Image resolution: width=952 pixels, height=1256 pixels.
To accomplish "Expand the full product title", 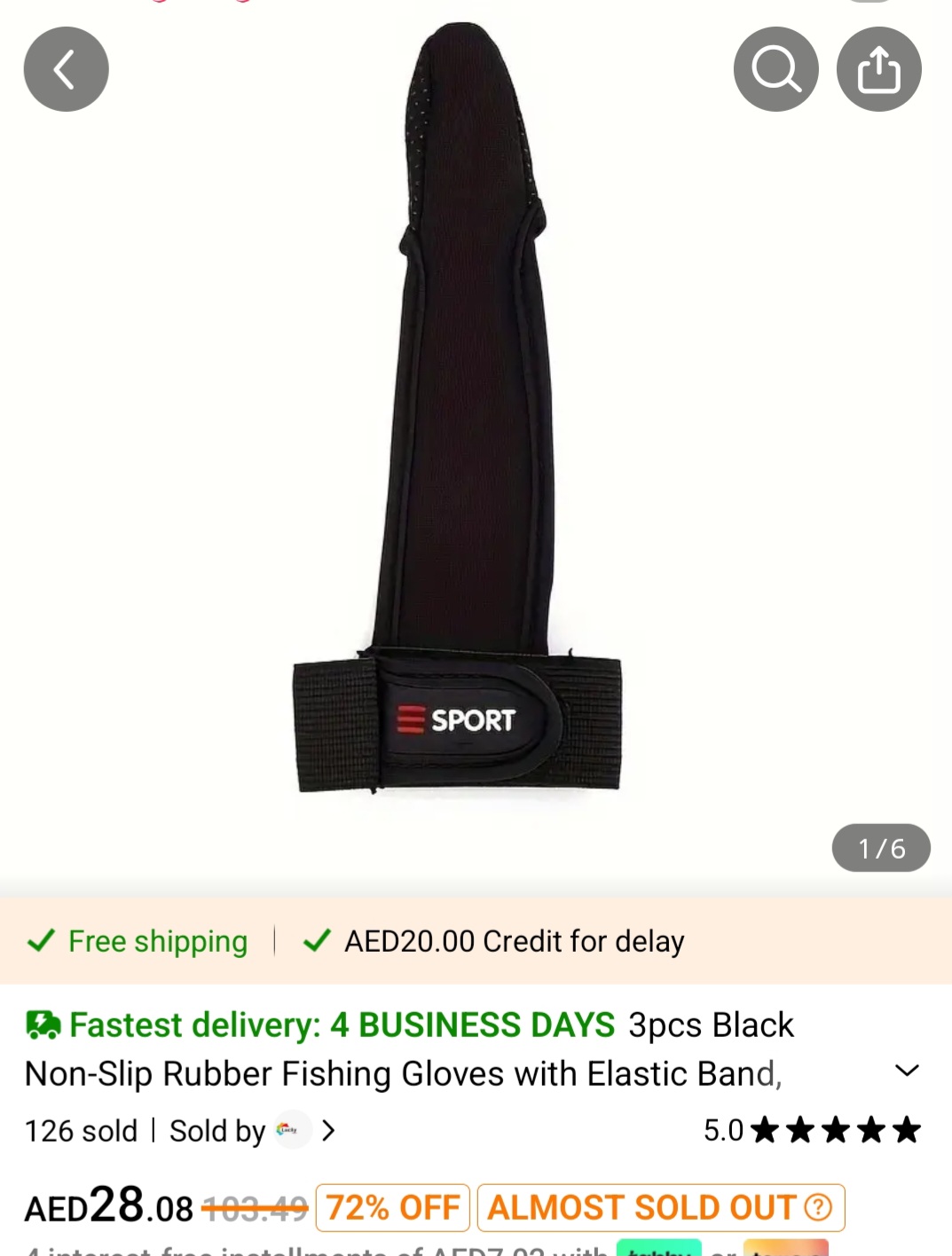I will point(906,1071).
